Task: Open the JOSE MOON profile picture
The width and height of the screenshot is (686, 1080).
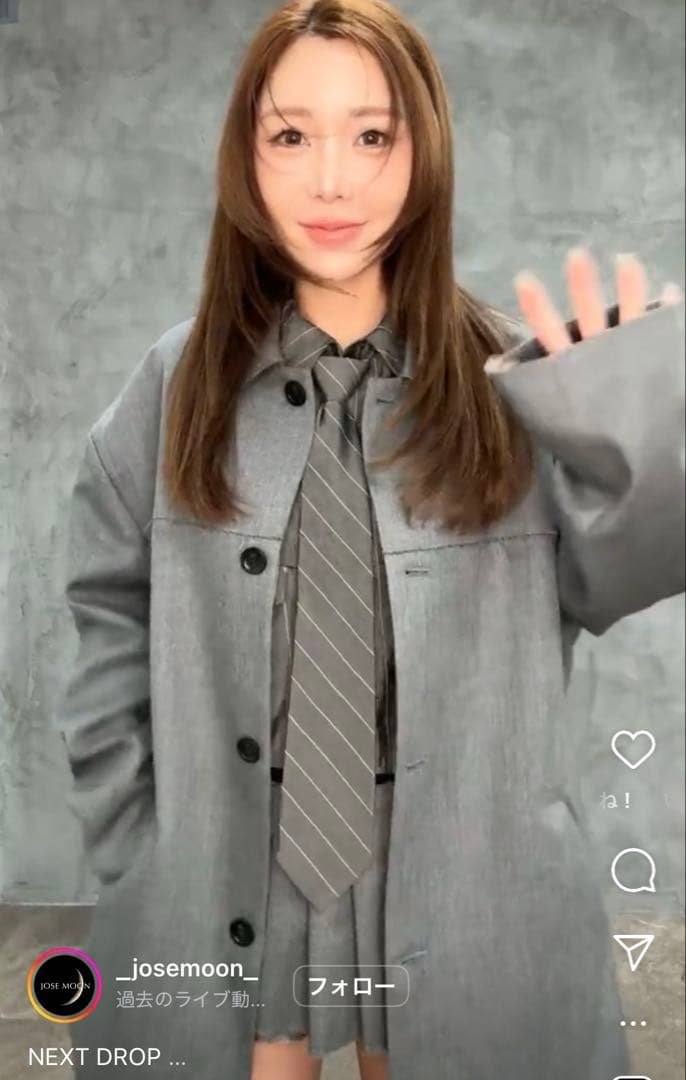Action: tap(64, 985)
